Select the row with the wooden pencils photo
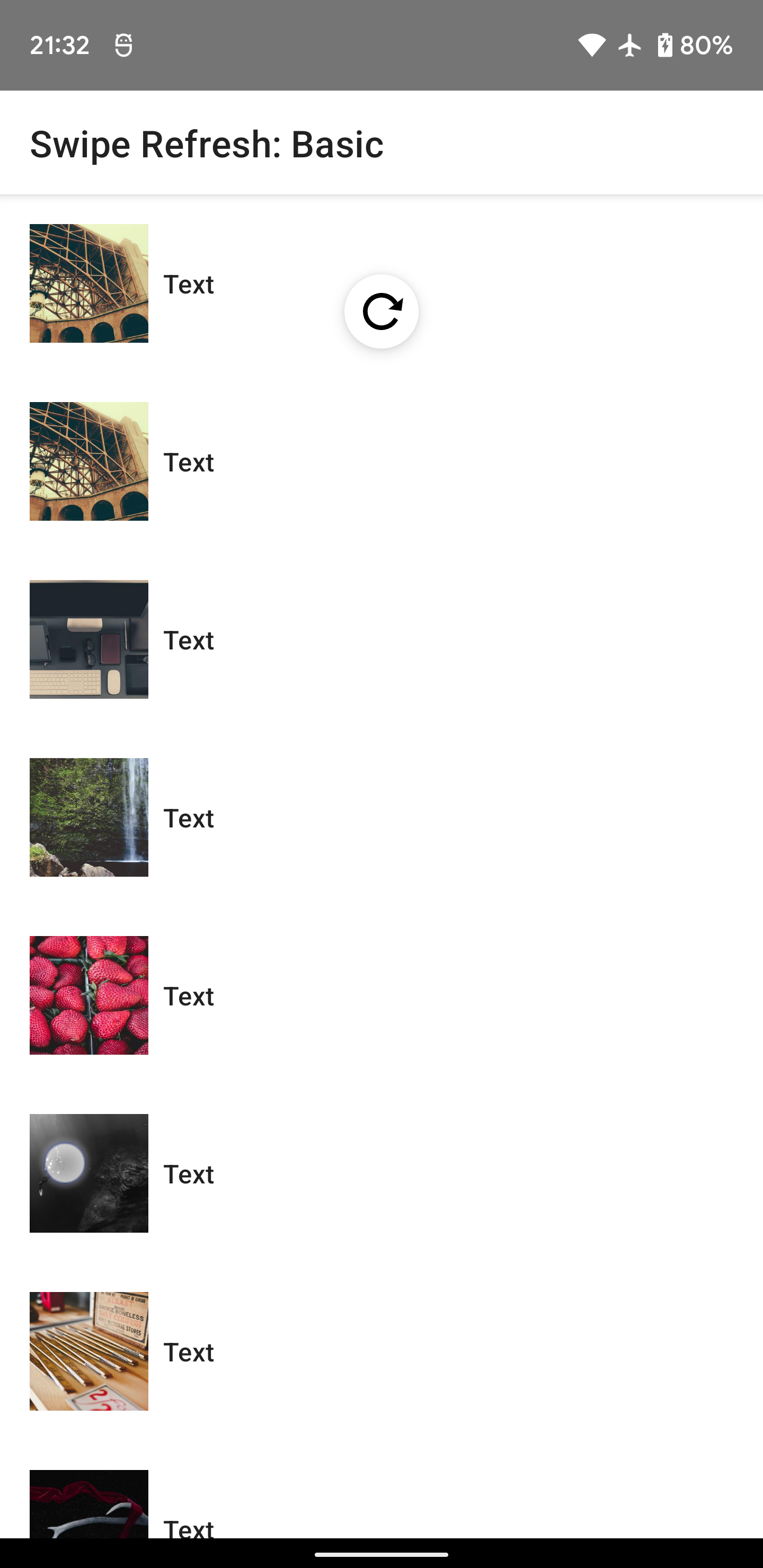763x1568 pixels. point(381,1351)
